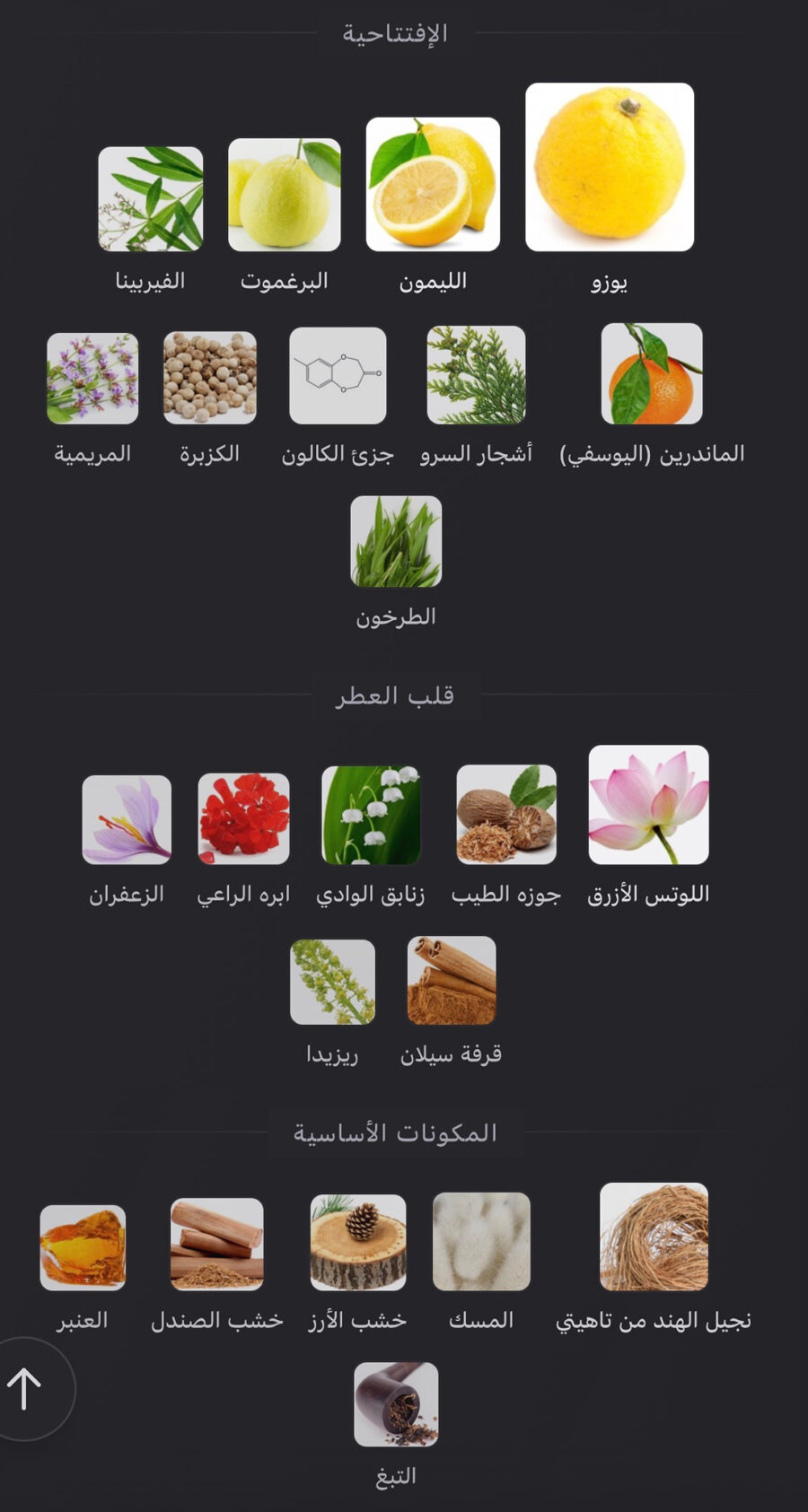Select the Nutmeg (جوزه الطيب) note
The width and height of the screenshot is (808, 1512).
click(x=506, y=815)
